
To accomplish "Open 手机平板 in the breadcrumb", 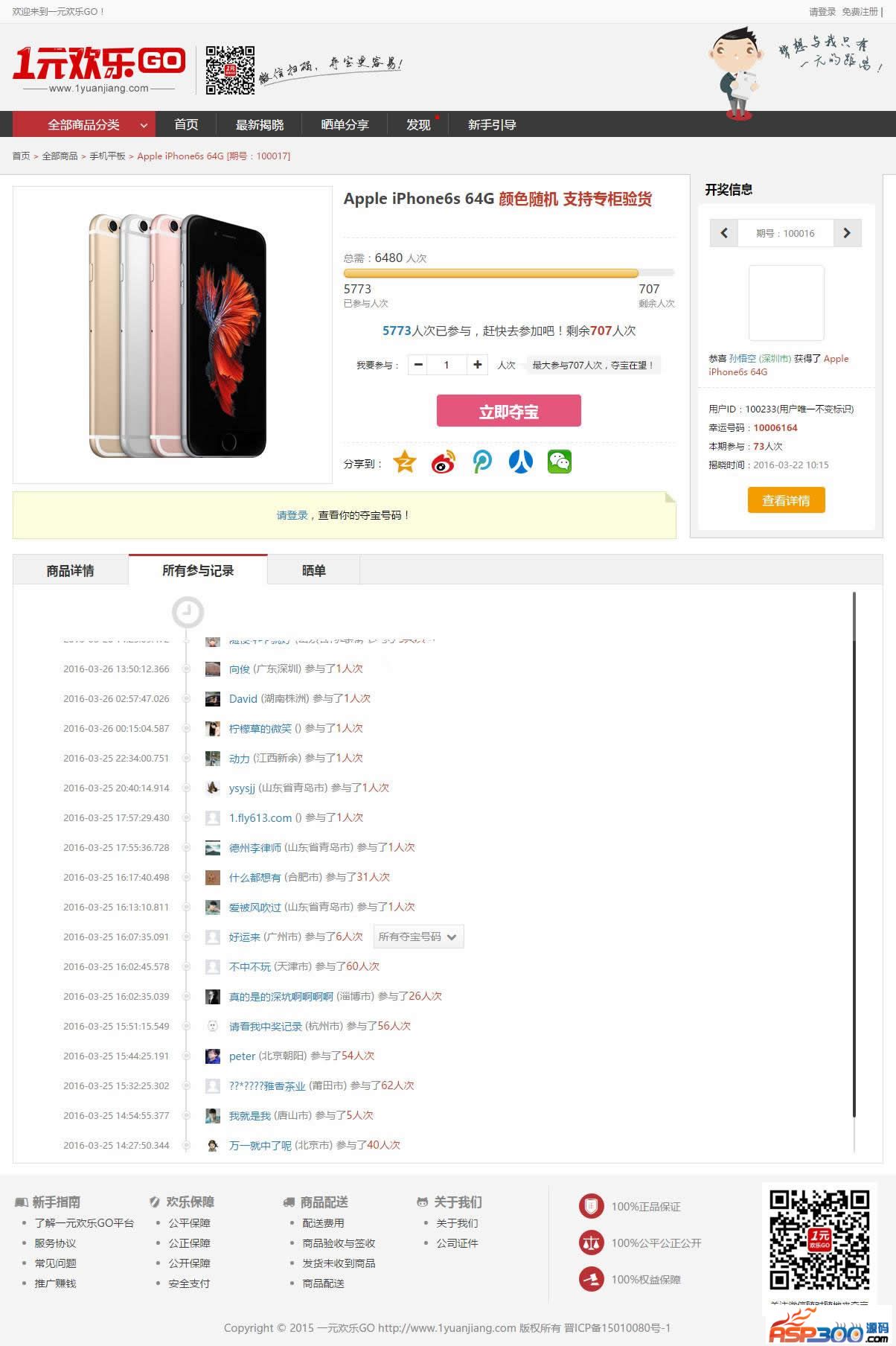I will tap(107, 156).
